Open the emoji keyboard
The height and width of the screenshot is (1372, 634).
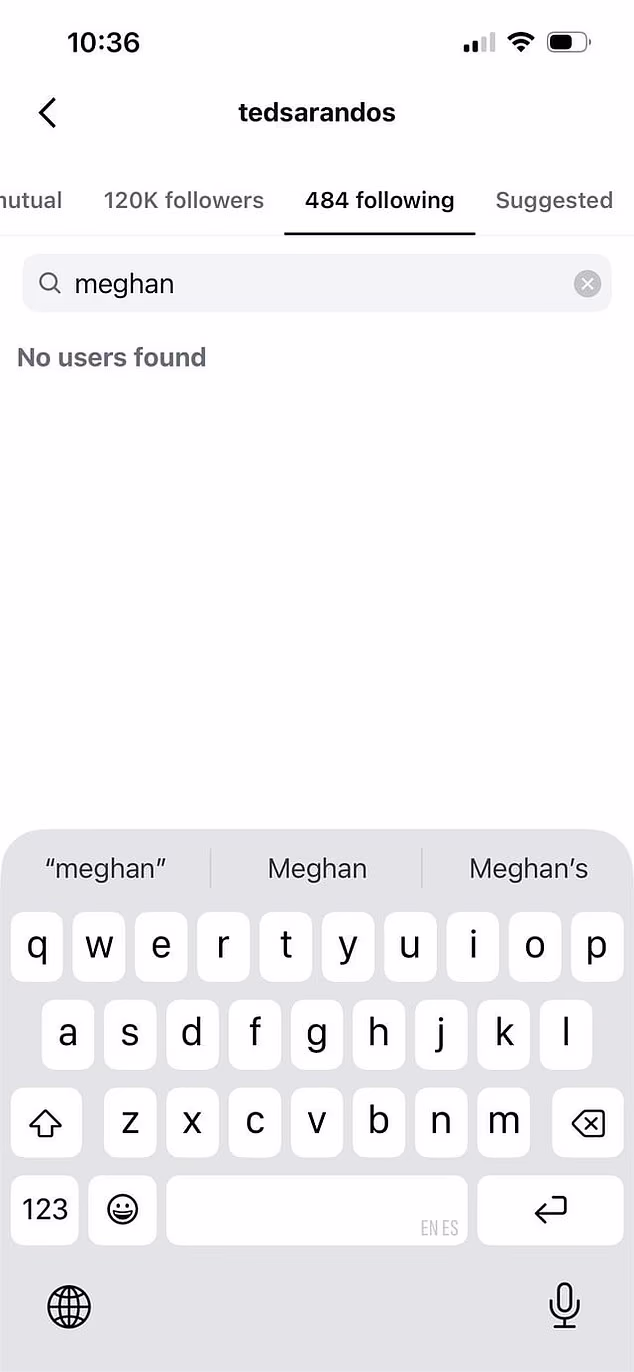click(x=123, y=1210)
